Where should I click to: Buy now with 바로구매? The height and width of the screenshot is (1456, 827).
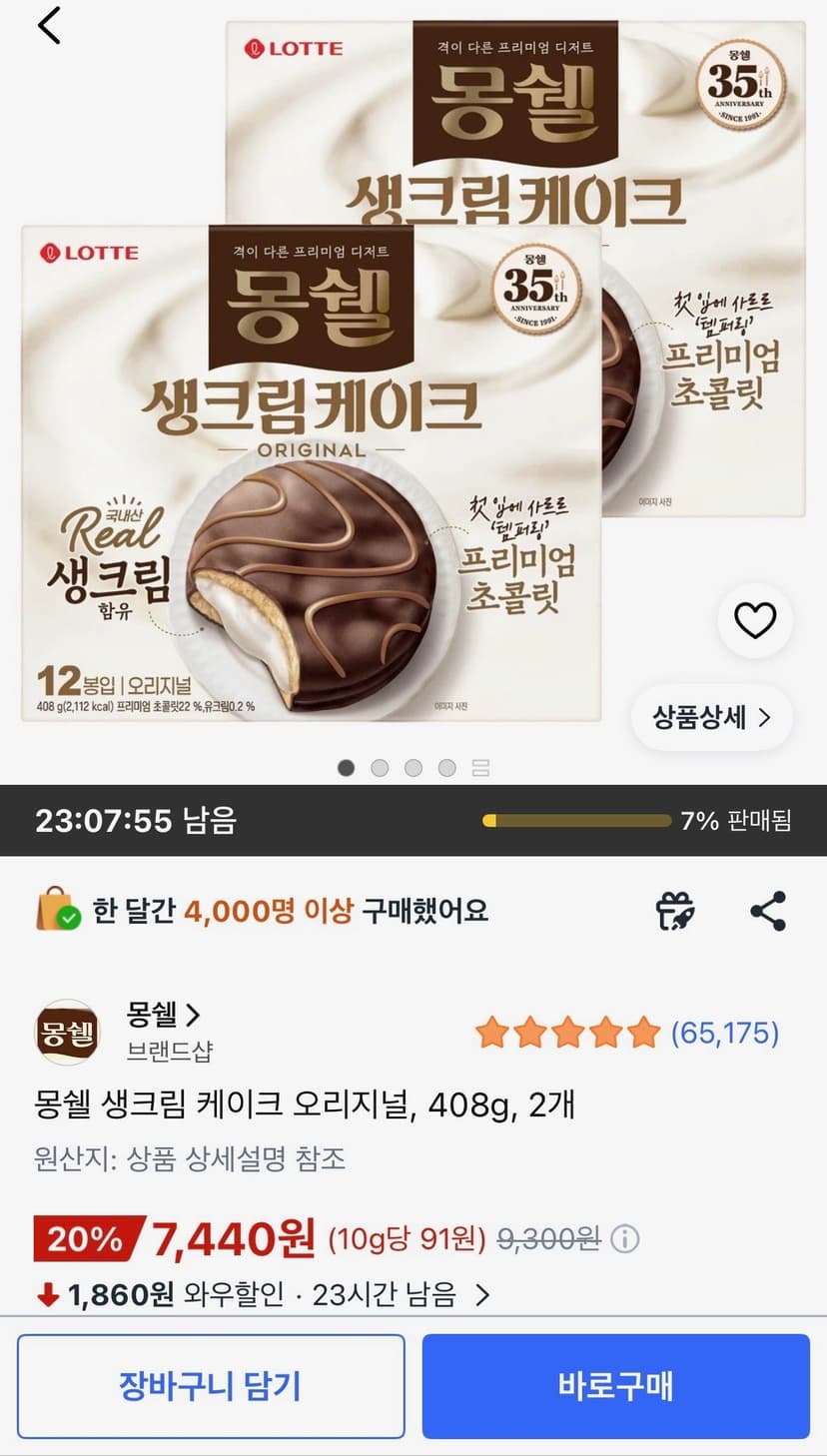pos(615,1386)
